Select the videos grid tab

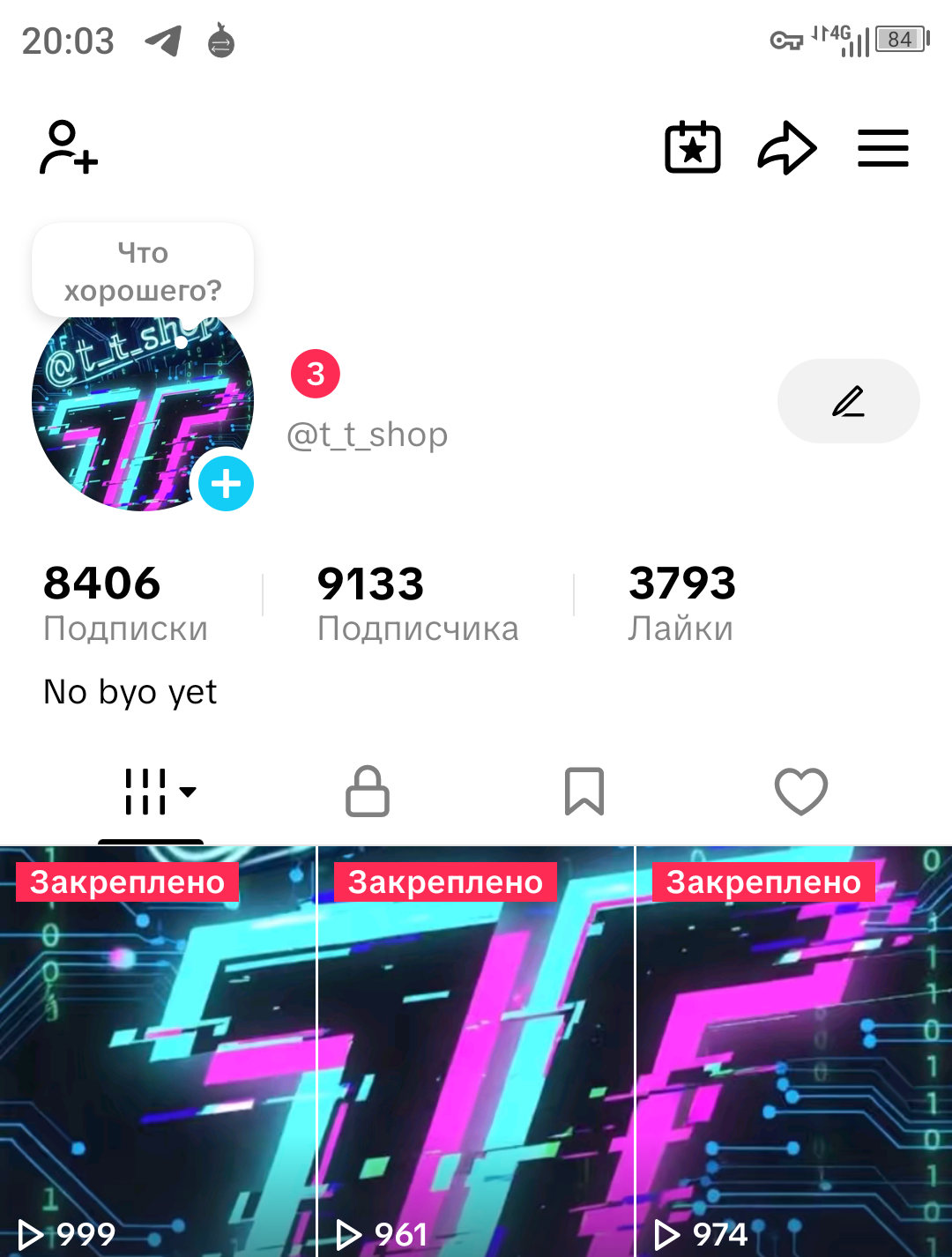(x=145, y=791)
